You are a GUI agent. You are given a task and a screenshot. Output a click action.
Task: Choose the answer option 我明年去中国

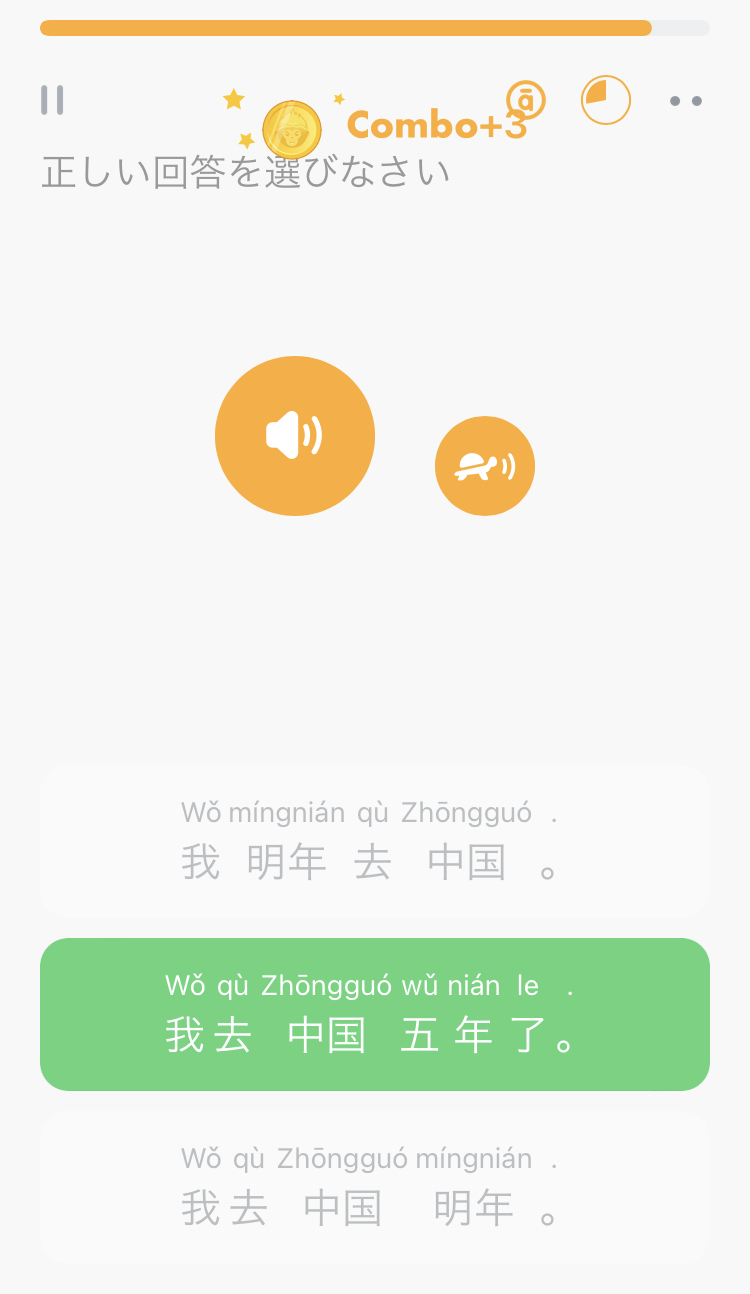(374, 841)
